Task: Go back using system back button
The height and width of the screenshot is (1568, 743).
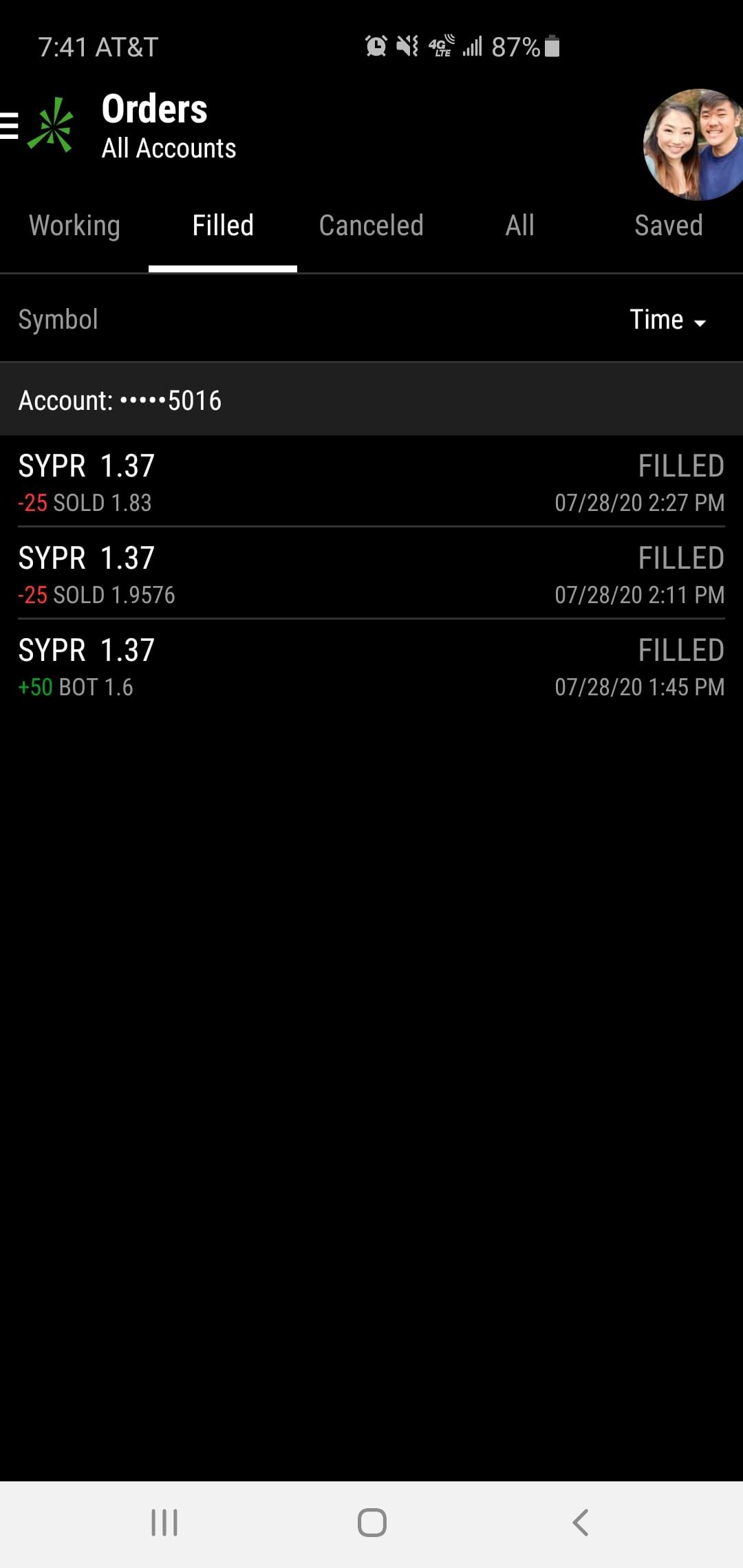Action: point(581,1523)
